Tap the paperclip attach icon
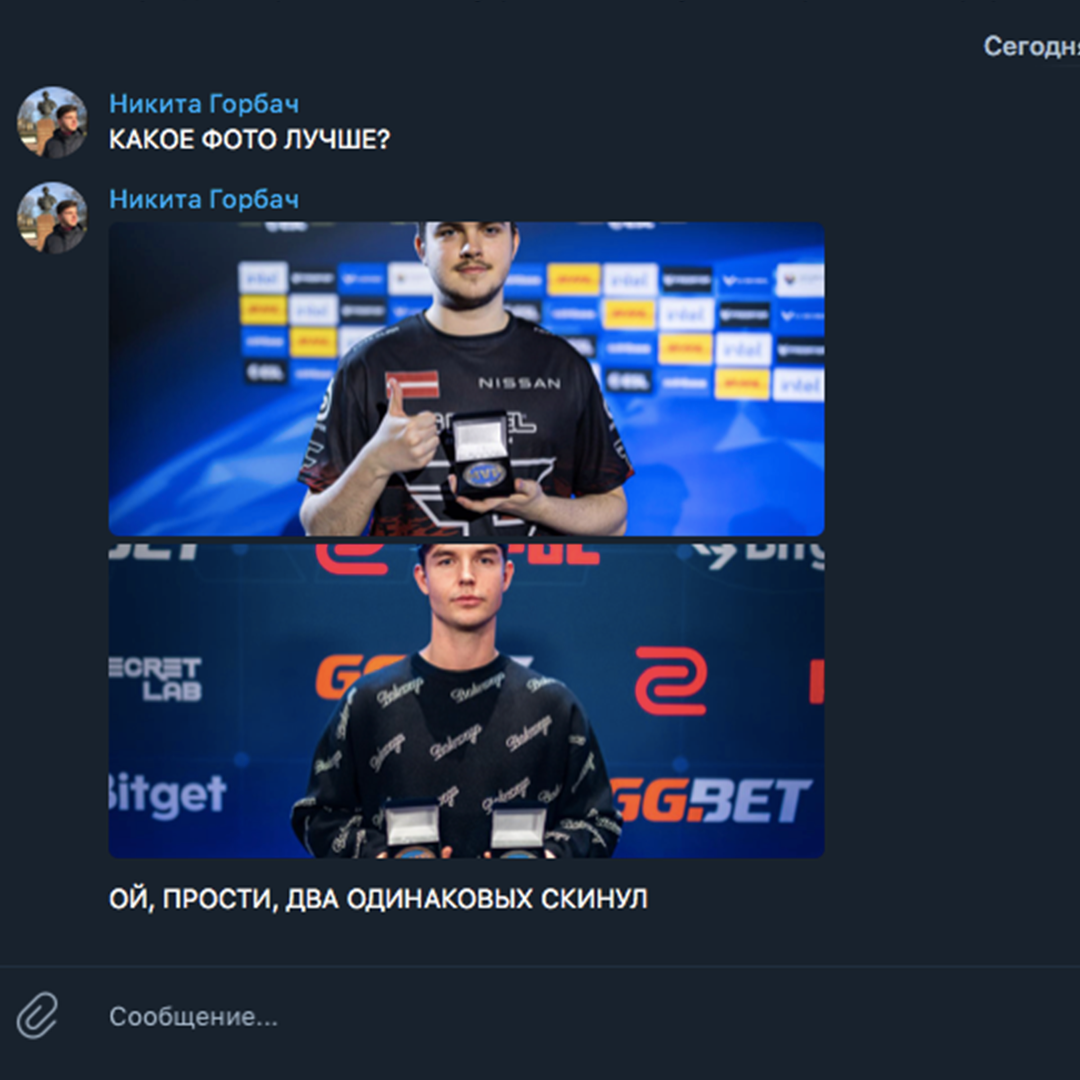This screenshot has height=1080, width=1080. [37, 1017]
